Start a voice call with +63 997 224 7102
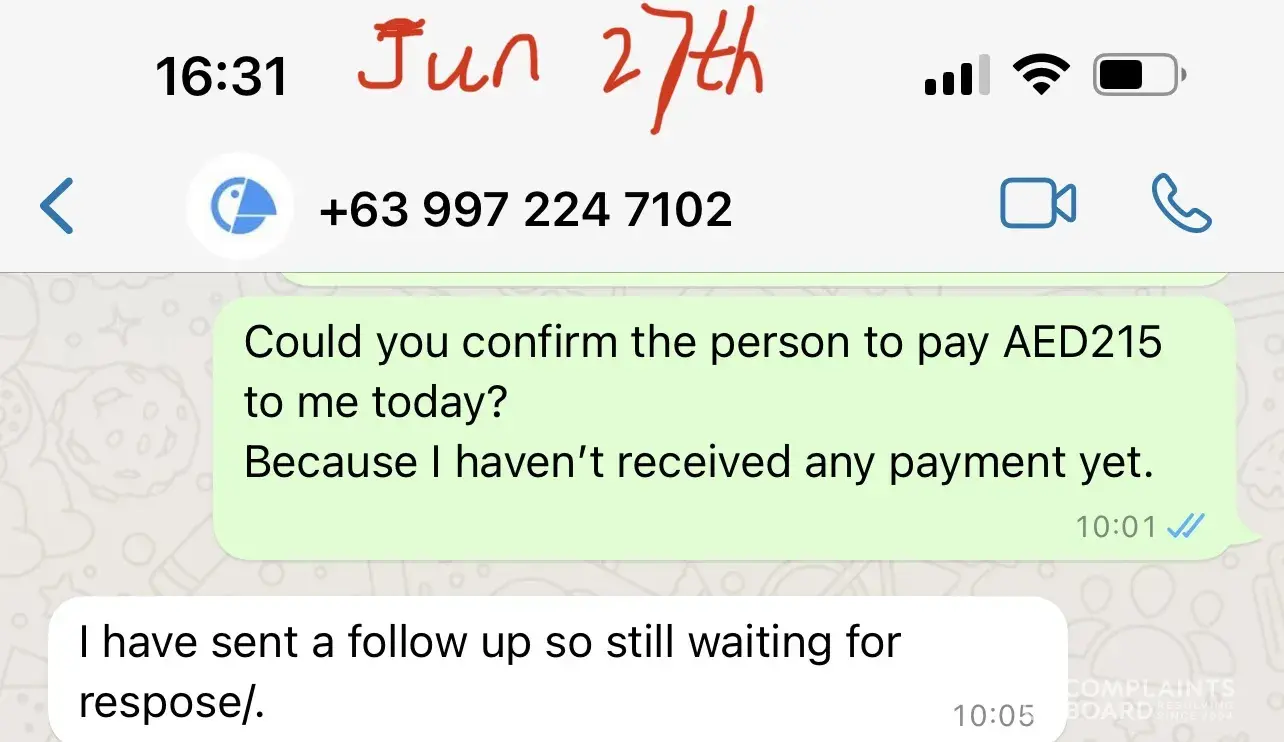This screenshot has height=742, width=1284. point(1181,204)
